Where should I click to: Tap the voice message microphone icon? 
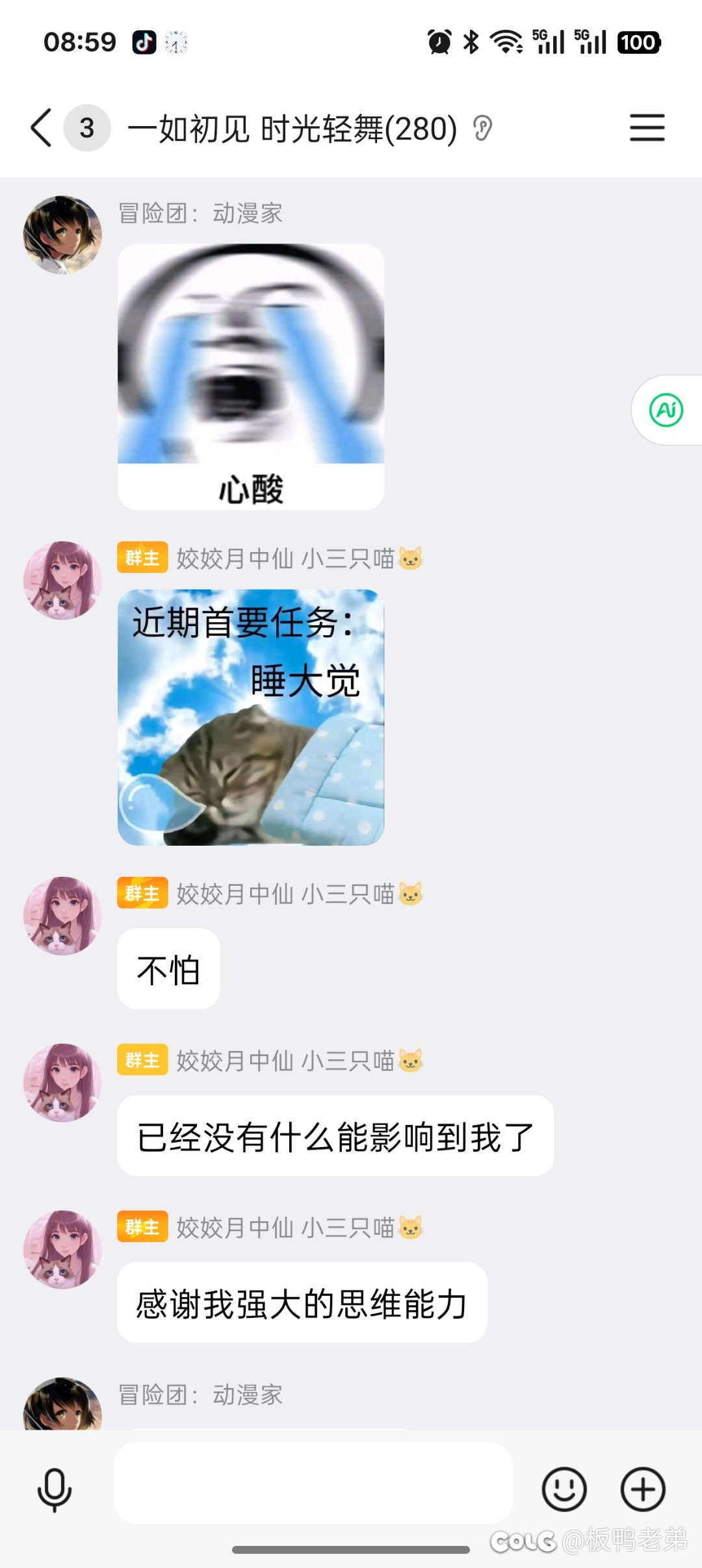point(55,1489)
